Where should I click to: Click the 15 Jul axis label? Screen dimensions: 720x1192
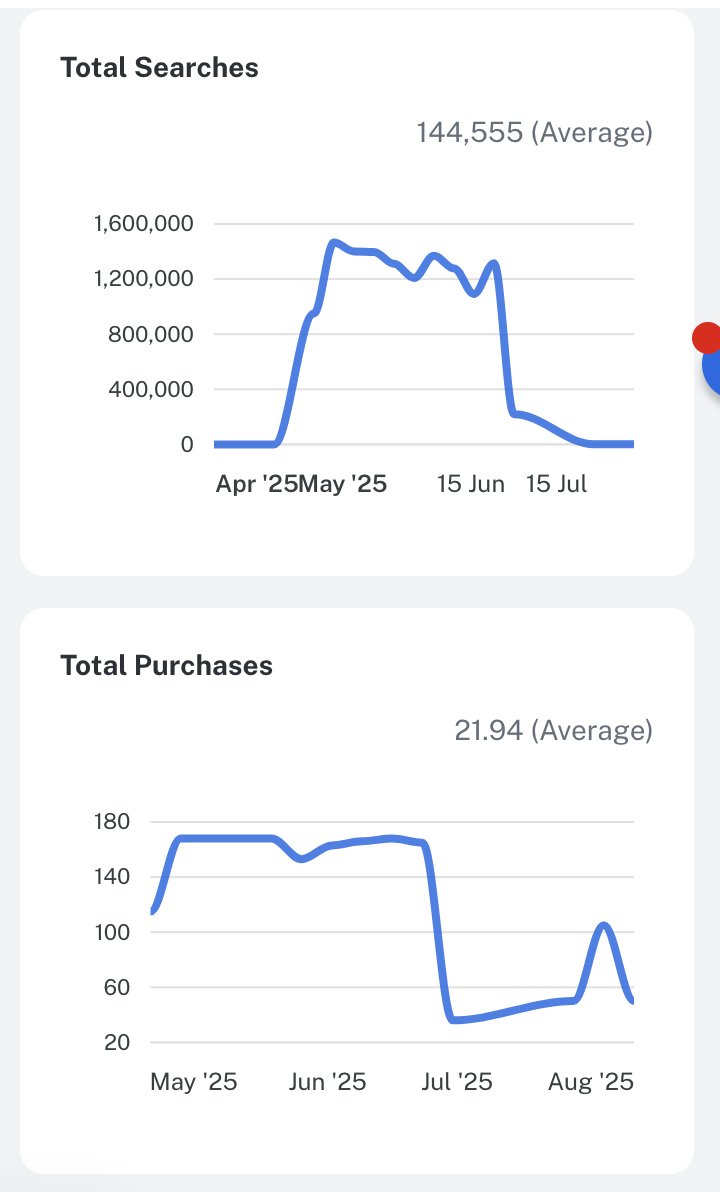coord(556,483)
